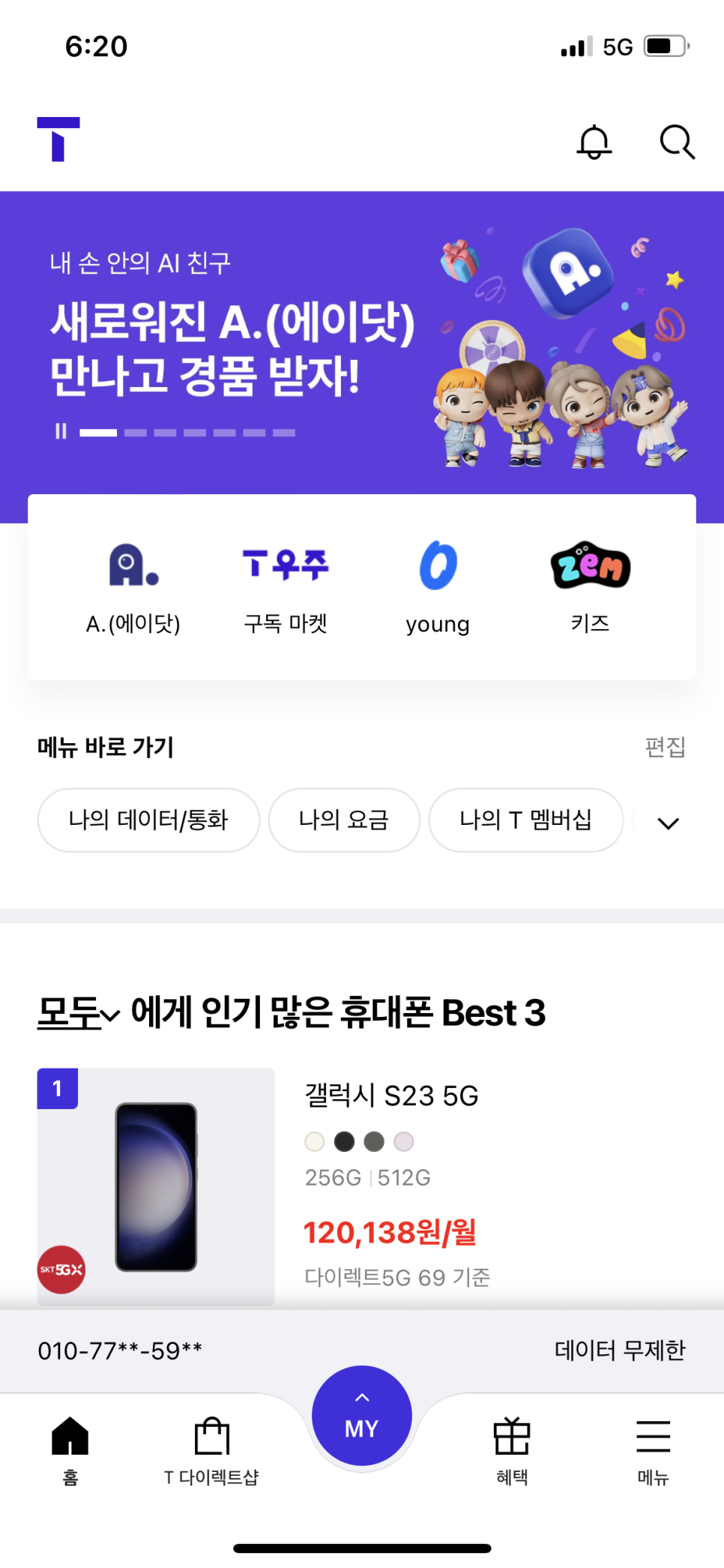Open search with the magnifier icon
724x1568 pixels.
tap(677, 142)
